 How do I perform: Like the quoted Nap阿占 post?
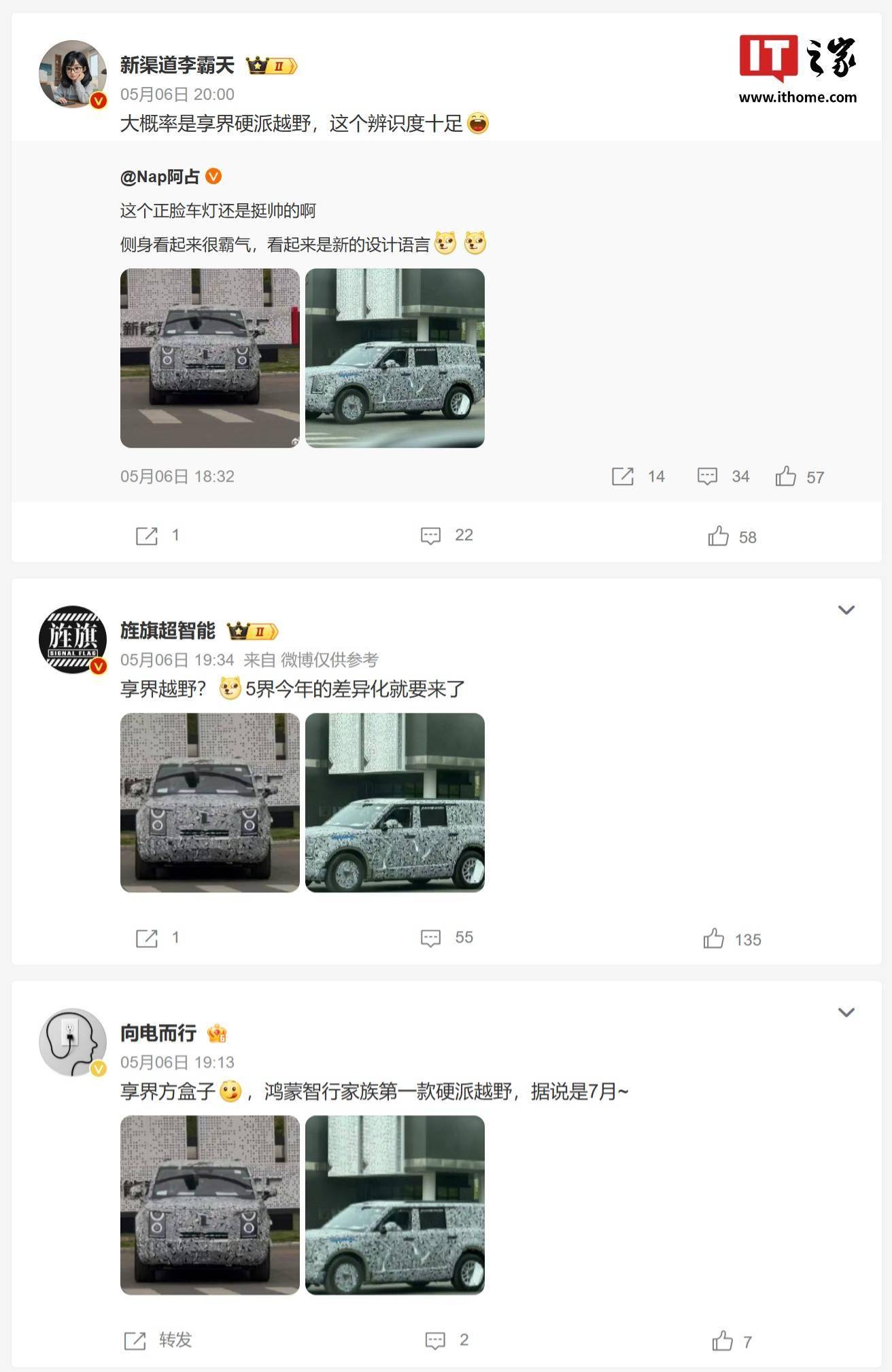click(800, 476)
